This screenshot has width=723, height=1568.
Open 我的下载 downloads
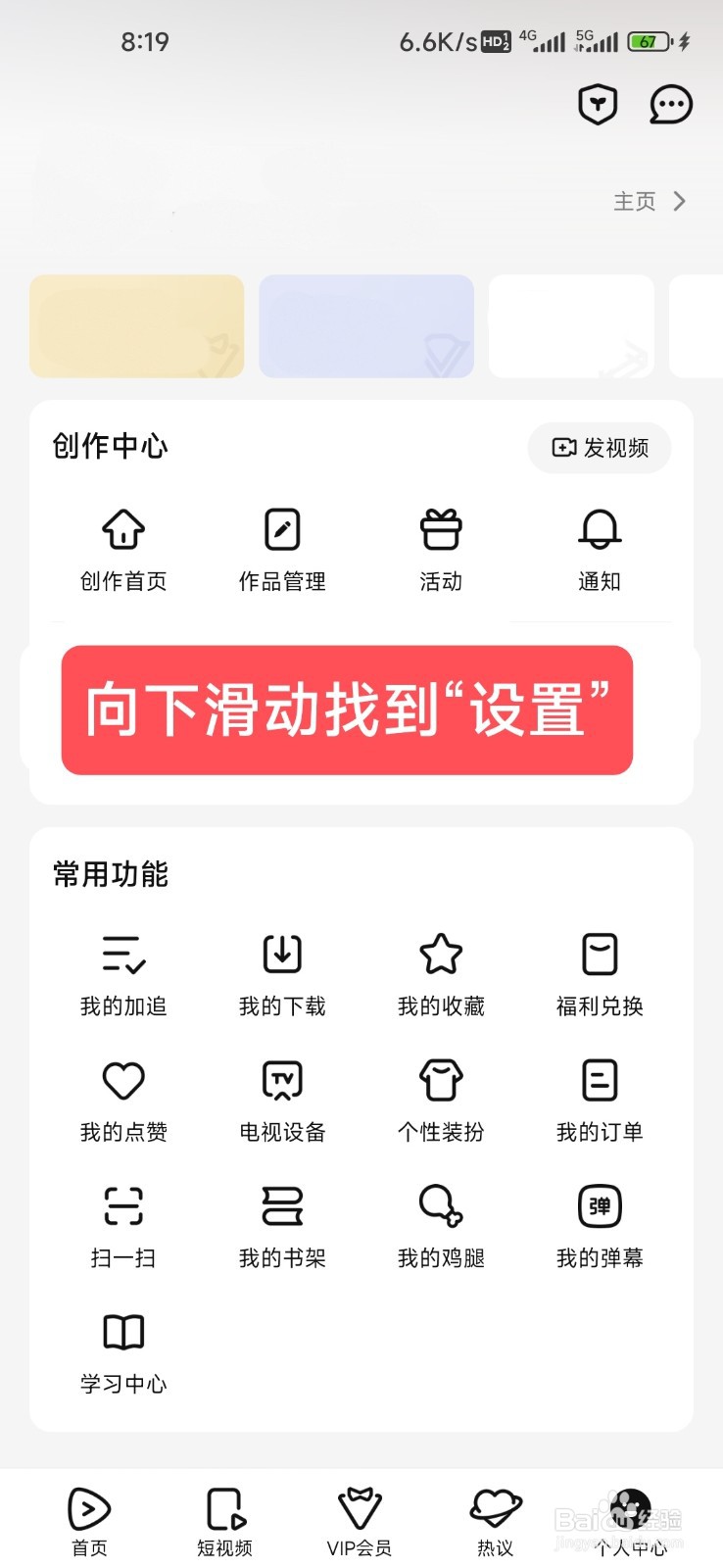281,970
